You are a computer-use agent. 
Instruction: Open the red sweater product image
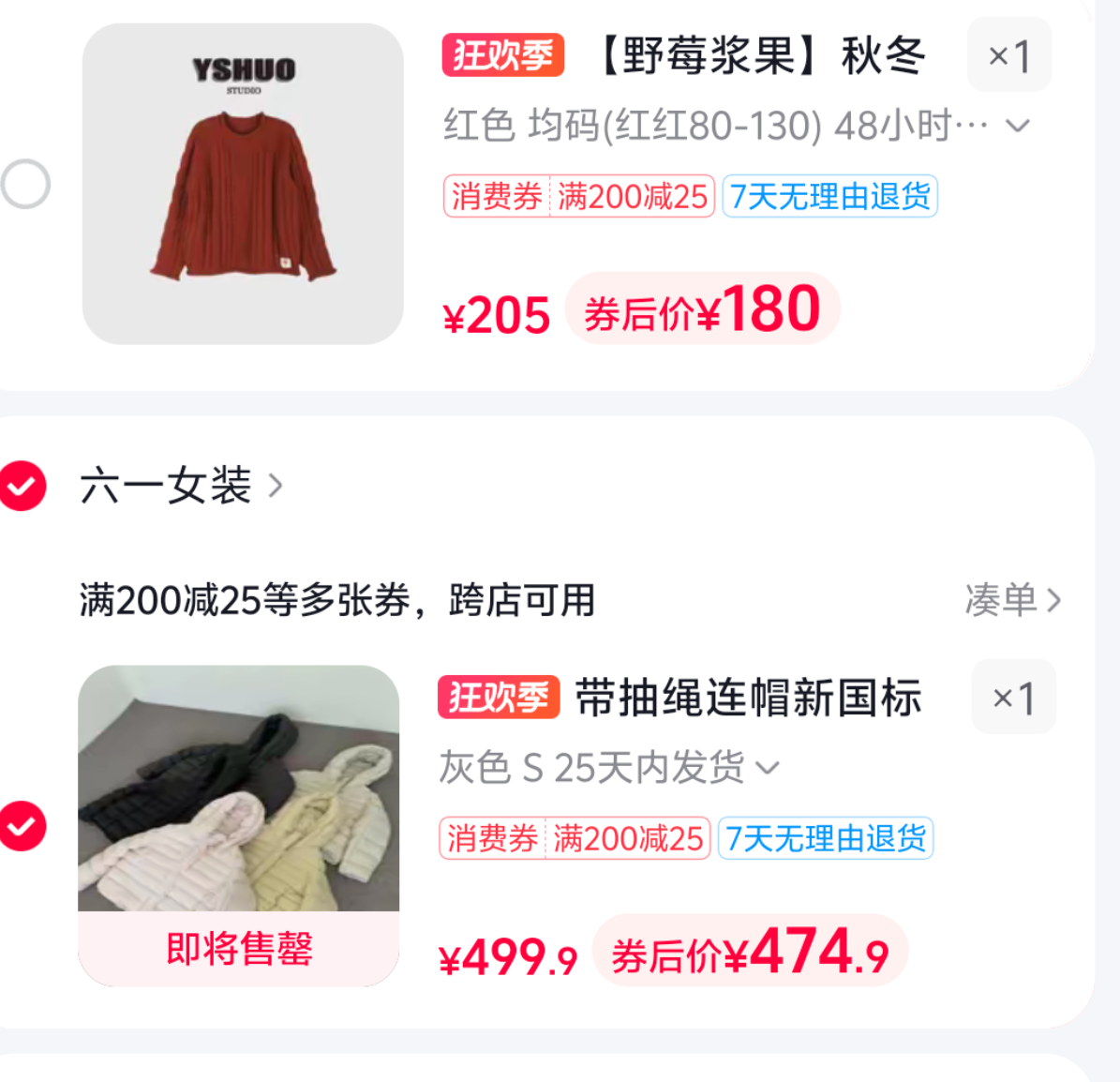[x=243, y=184]
